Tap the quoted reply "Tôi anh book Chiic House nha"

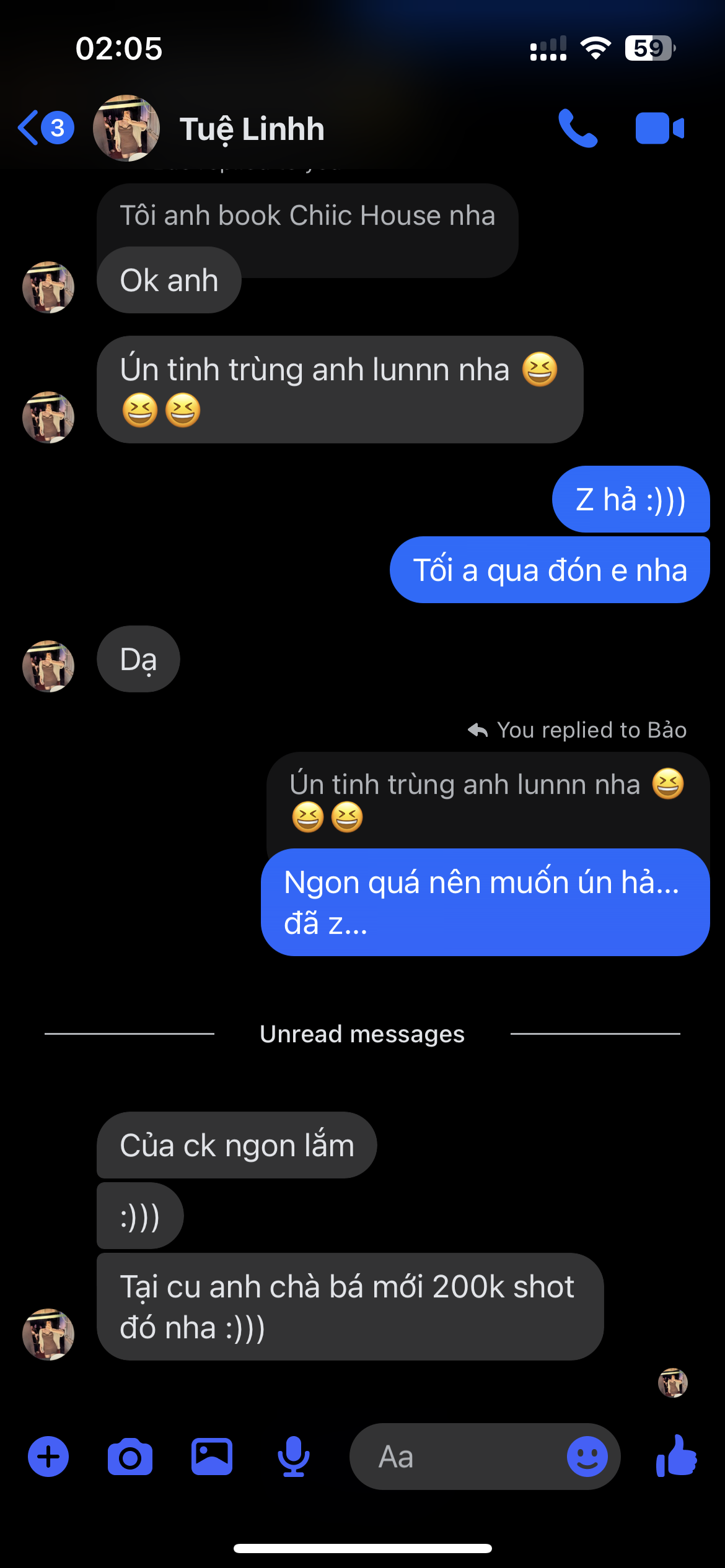tap(307, 216)
